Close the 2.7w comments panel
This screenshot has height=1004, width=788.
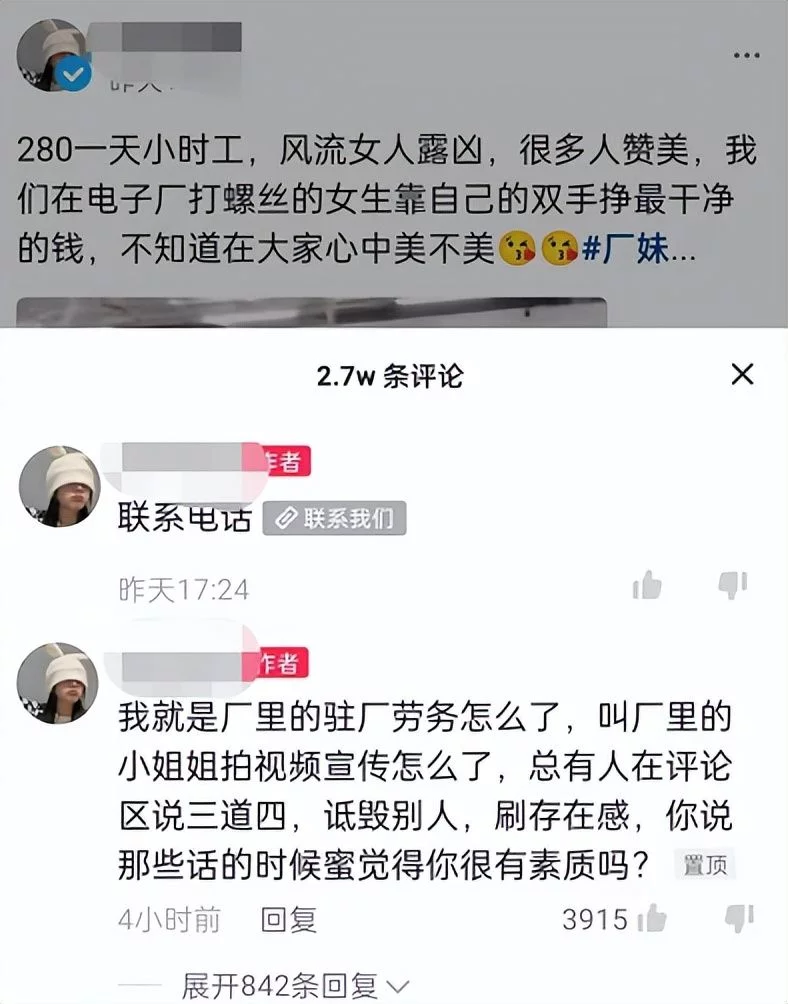(742, 375)
